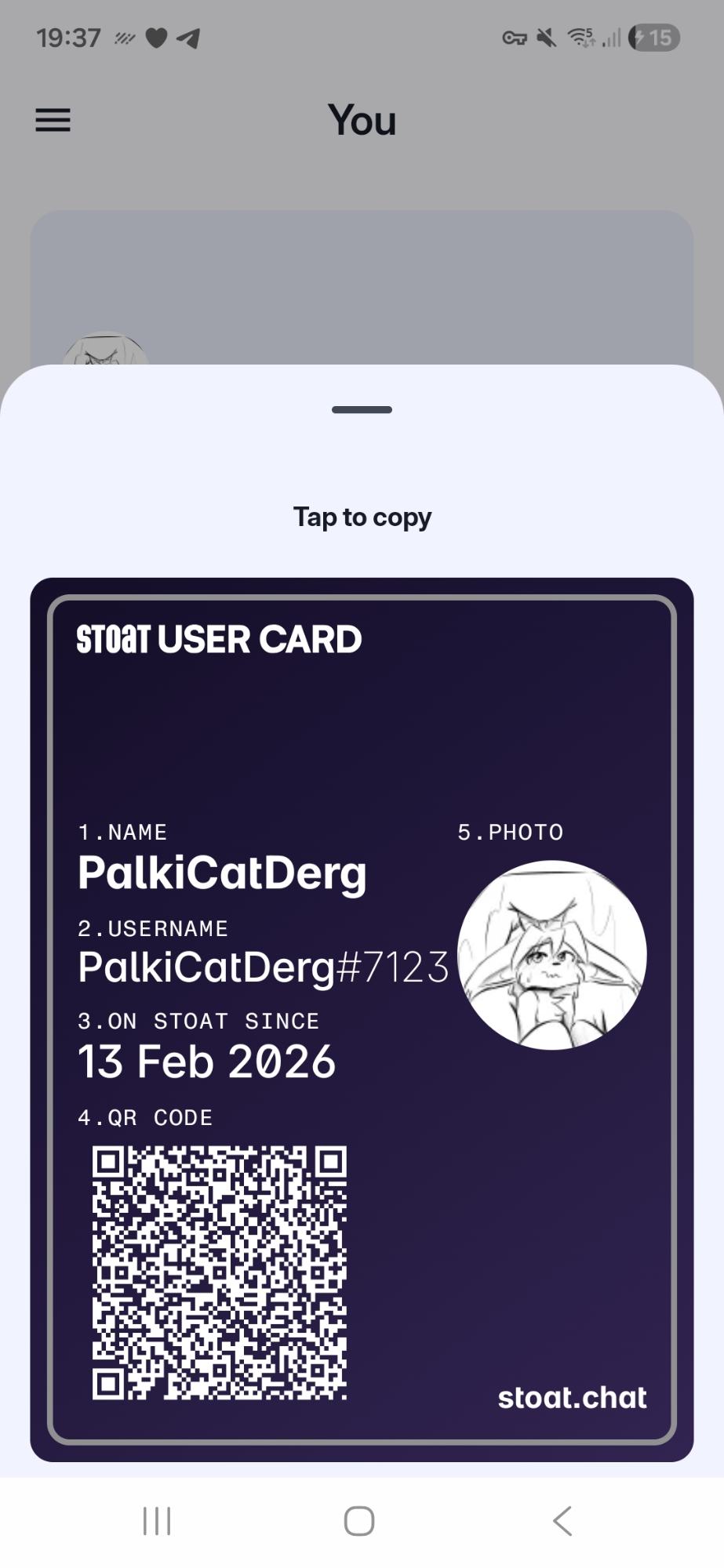Go to the home screen
The height and width of the screenshot is (1568, 724).
click(359, 1521)
